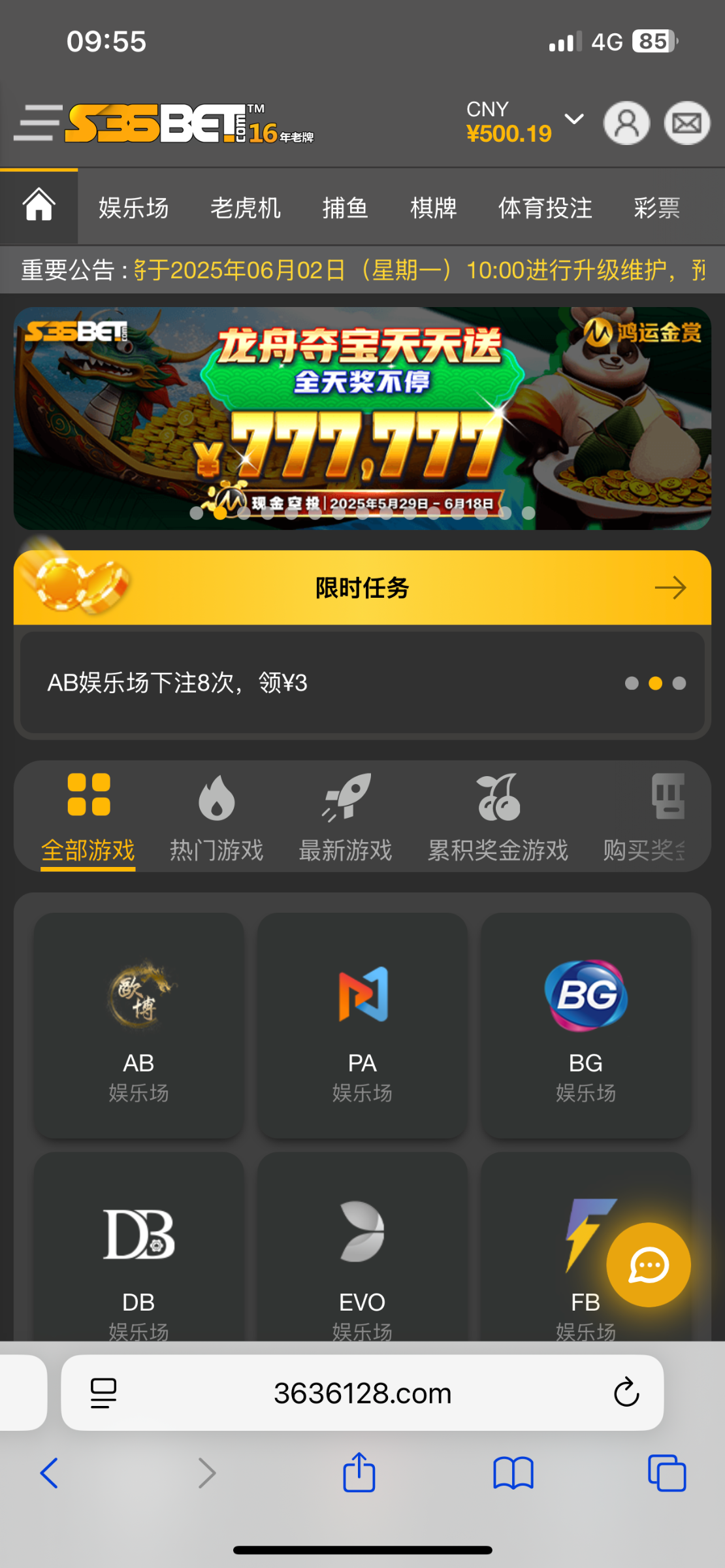
Task: Expand the CNY balance dropdown
Action: click(x=573, y=120)
